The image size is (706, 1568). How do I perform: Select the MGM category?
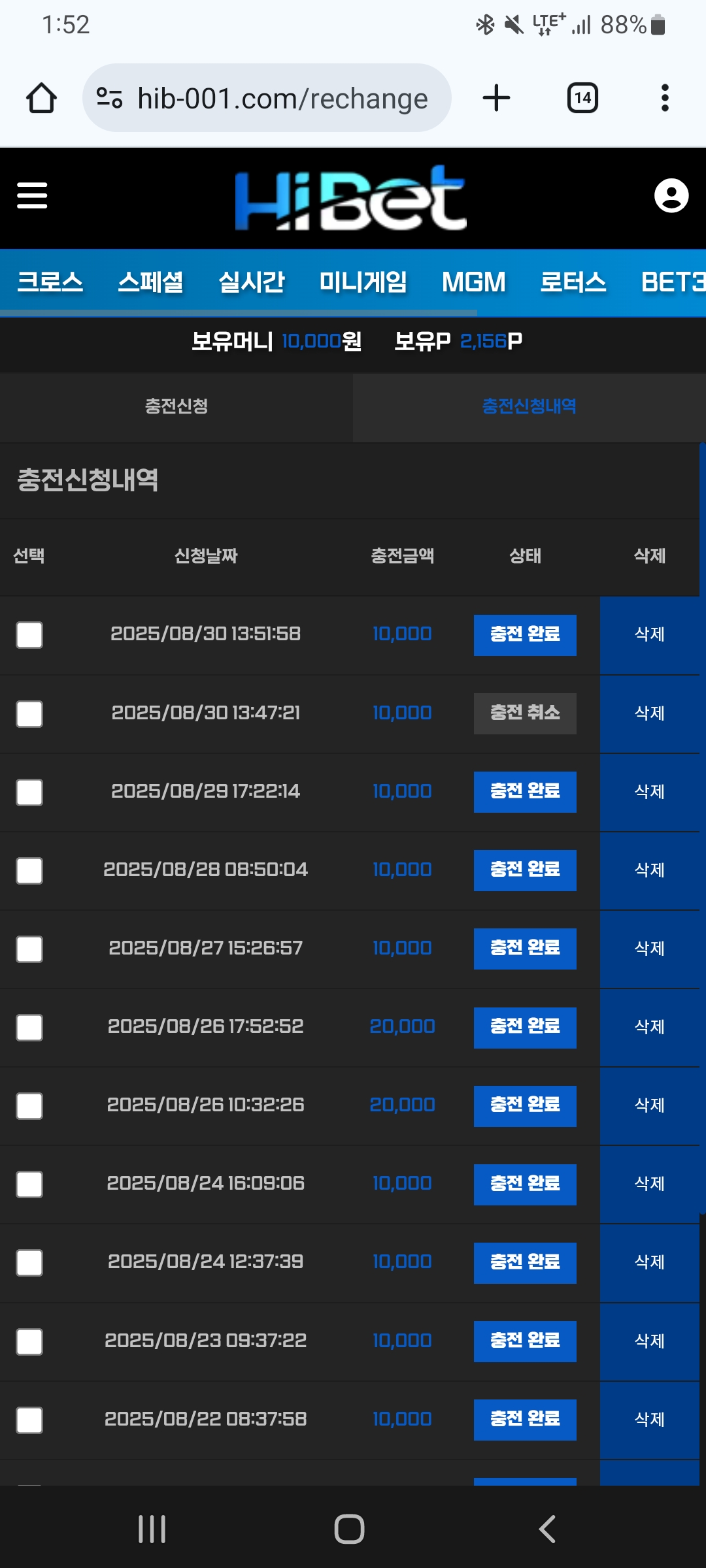pos(473,282)
